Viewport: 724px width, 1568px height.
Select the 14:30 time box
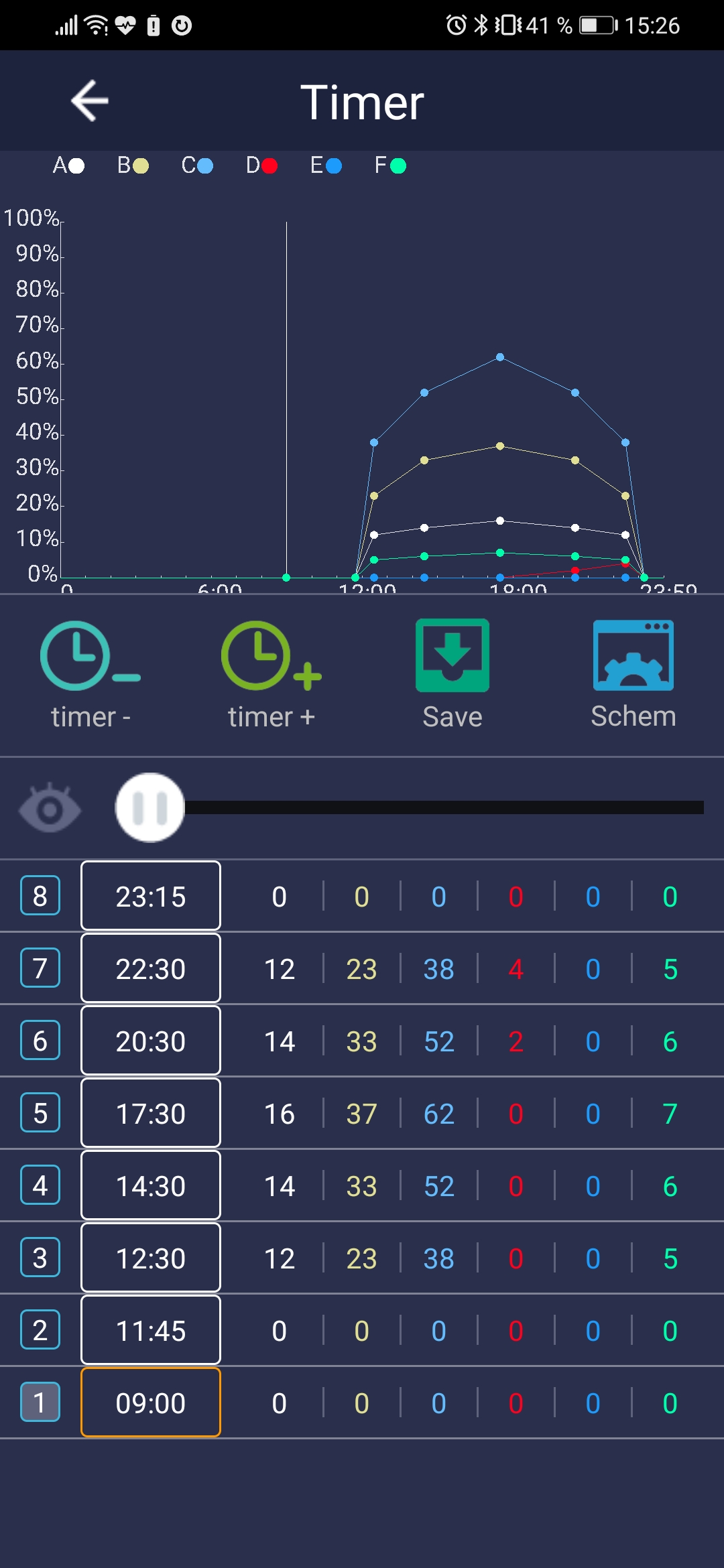151,1186
